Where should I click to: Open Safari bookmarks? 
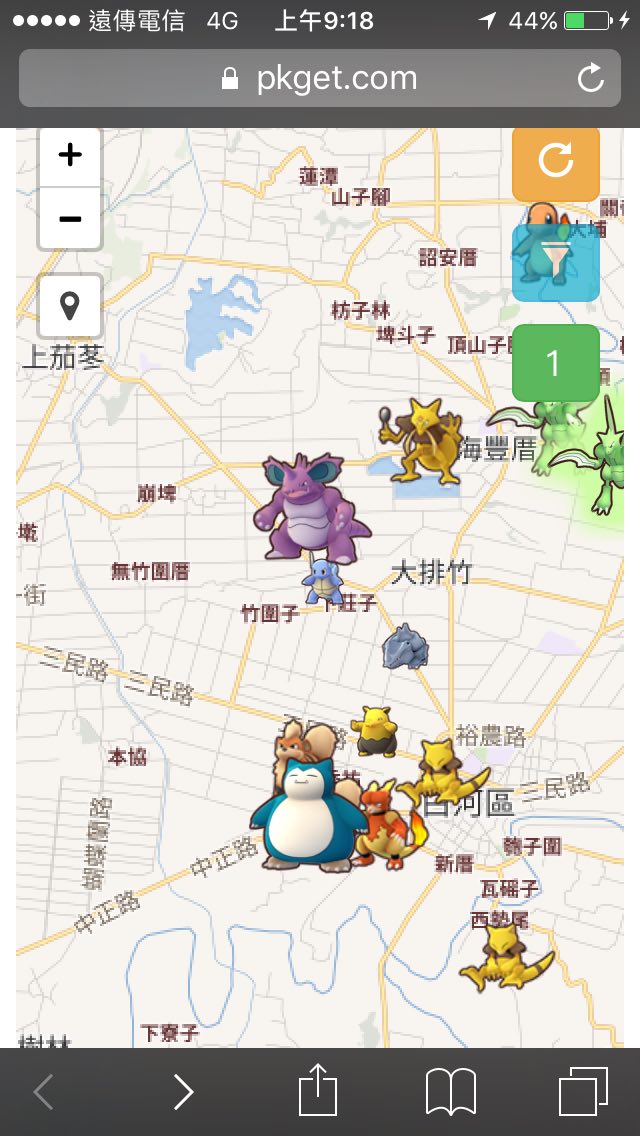click(x=451, y=1092)
